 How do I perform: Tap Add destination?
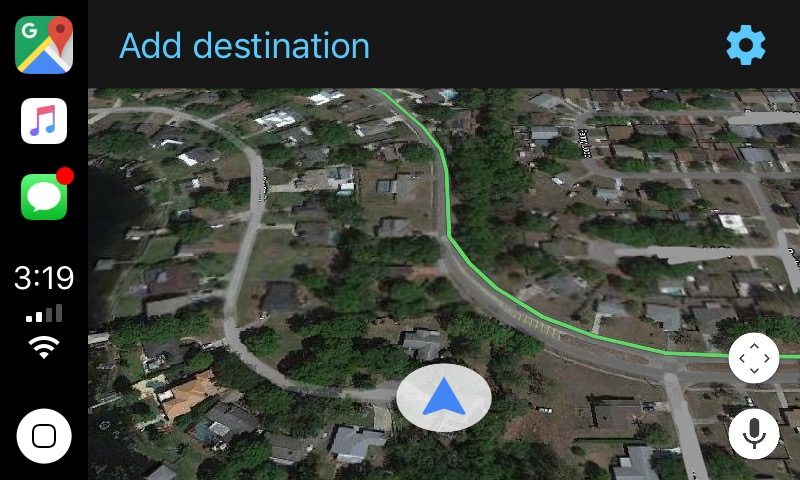[244, 46]
